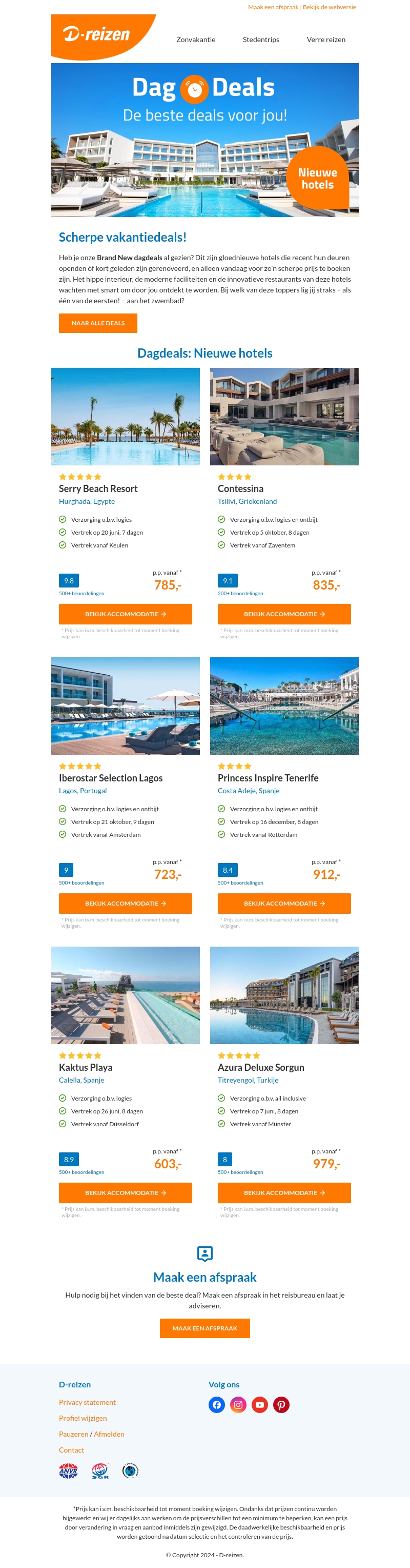Viewport: 410px width, 1568px height.
Task: View accommodation for Azura Deluxe Sorgun
Action: (284, 1192)
